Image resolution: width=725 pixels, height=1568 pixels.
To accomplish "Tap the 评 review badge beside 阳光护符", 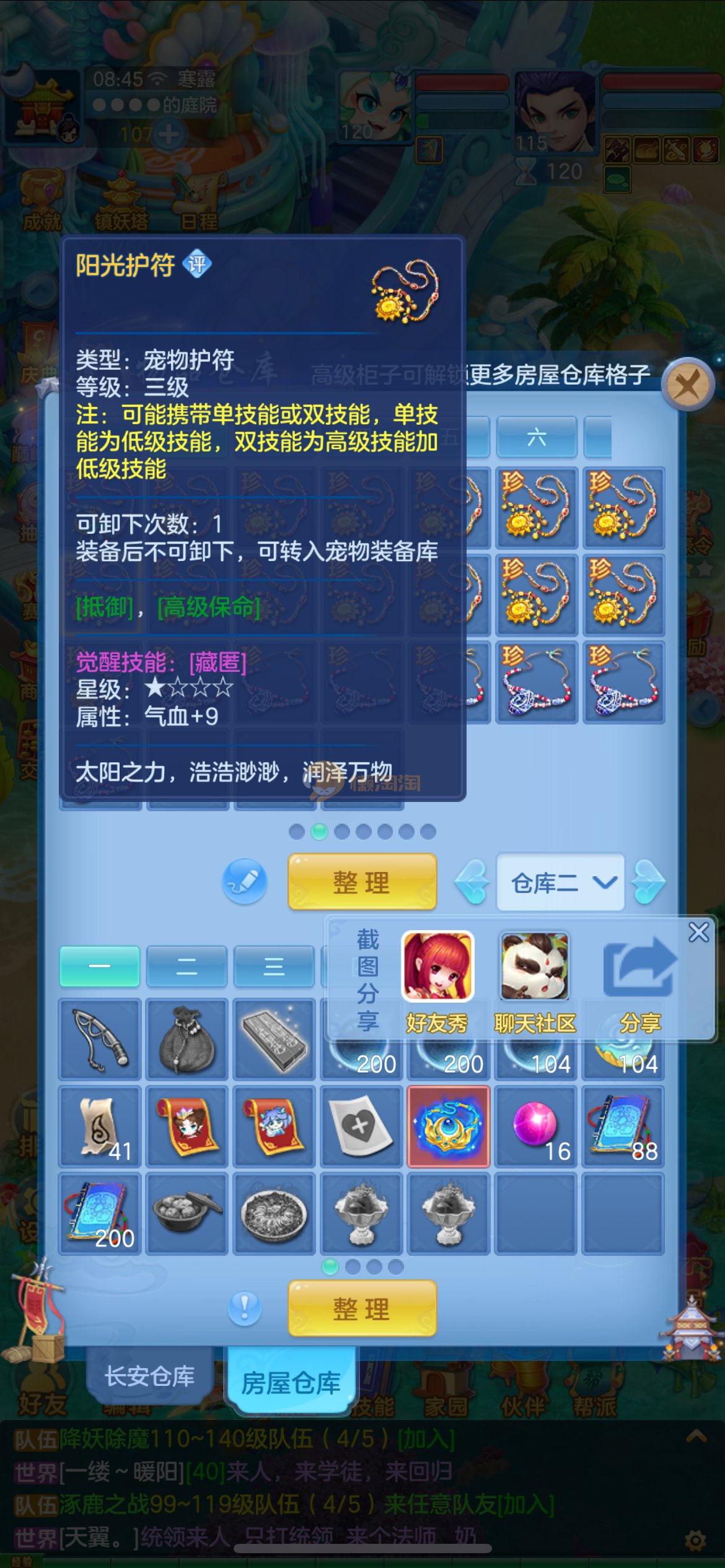I will [x=198, y=265].
